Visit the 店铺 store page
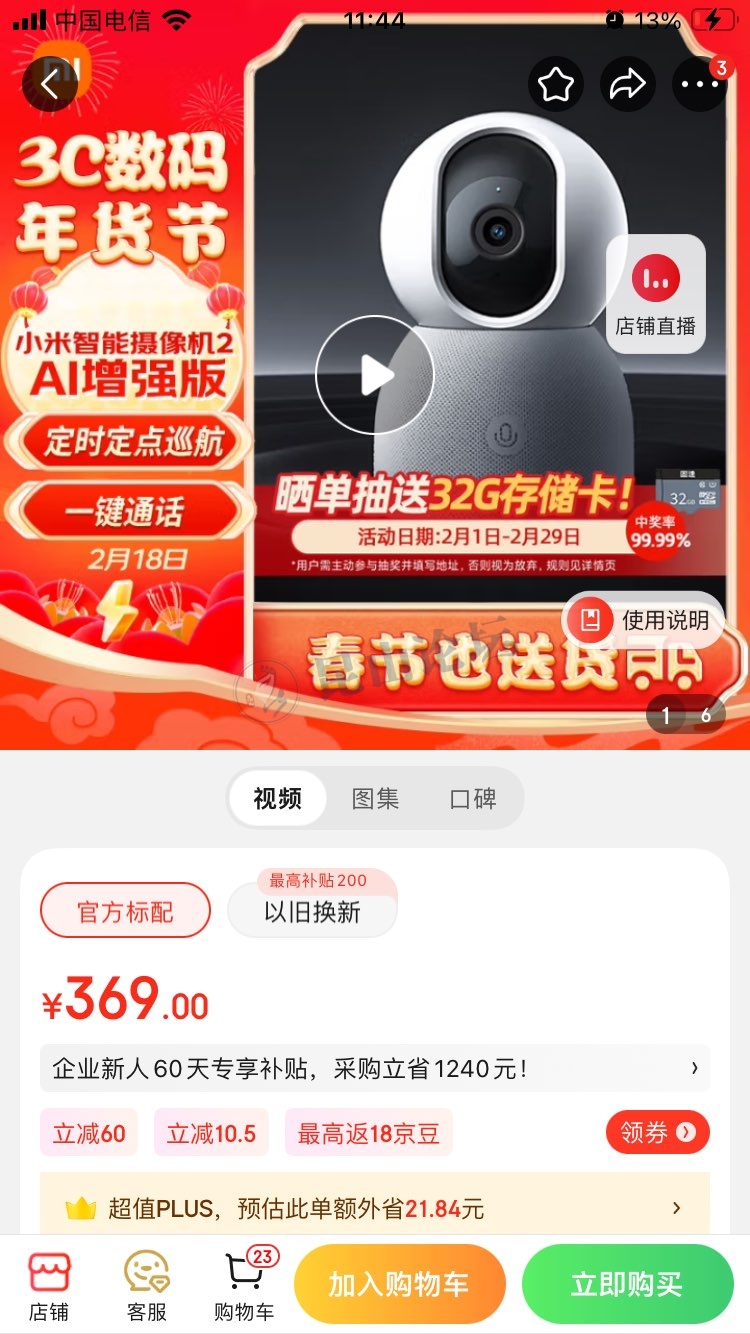Screen dimensions: 750x1334 (49, 1286)
